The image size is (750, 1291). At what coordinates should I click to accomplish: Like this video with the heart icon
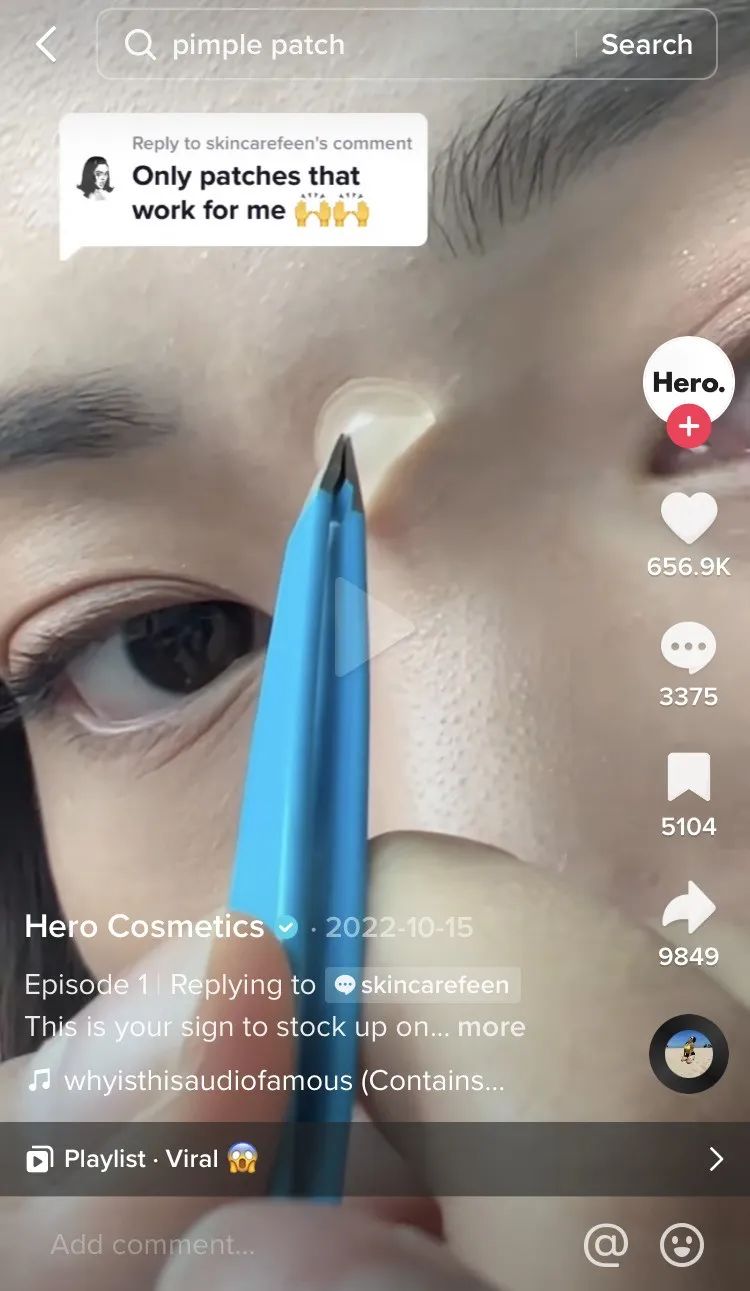pyautogui.click(x=688, y=518)
